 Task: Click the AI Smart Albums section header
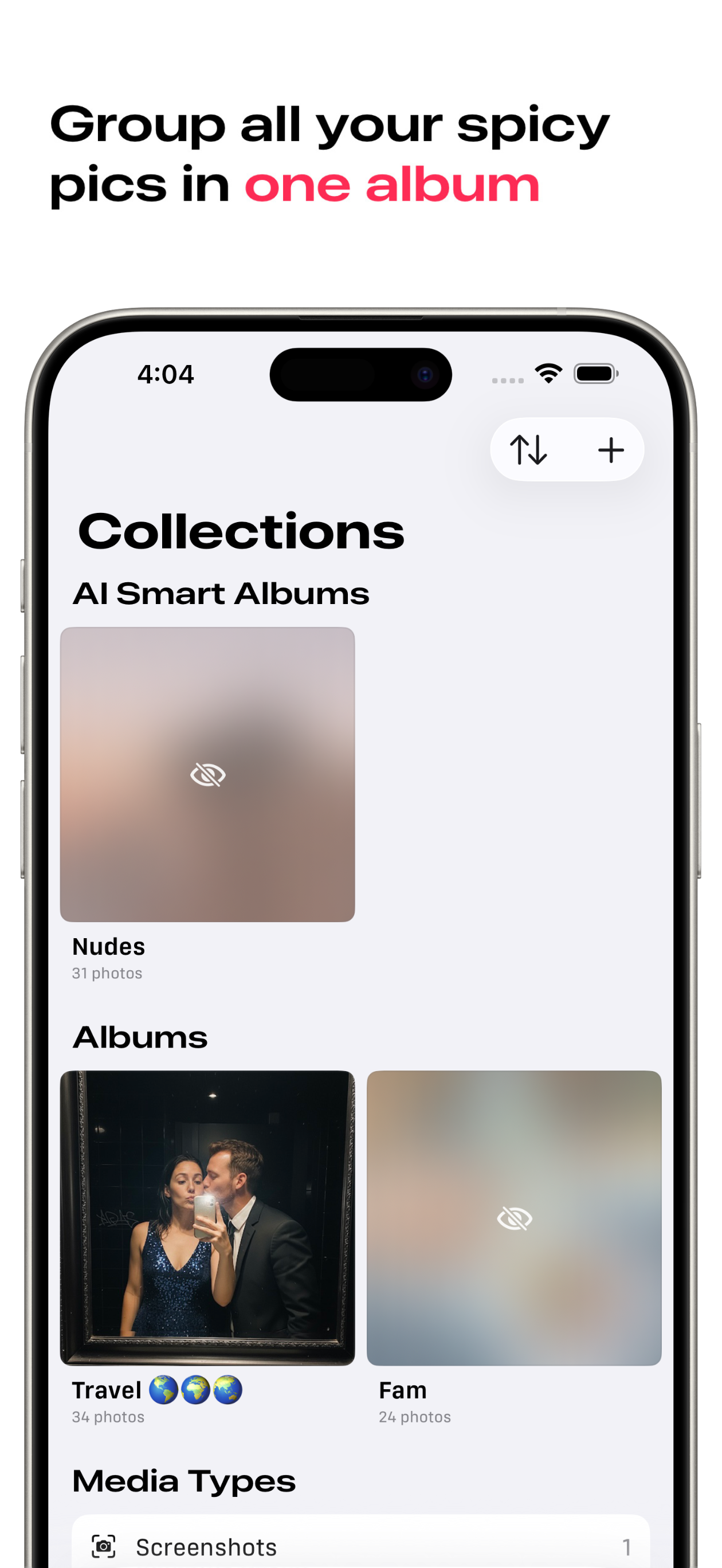[x=222, y=592]
